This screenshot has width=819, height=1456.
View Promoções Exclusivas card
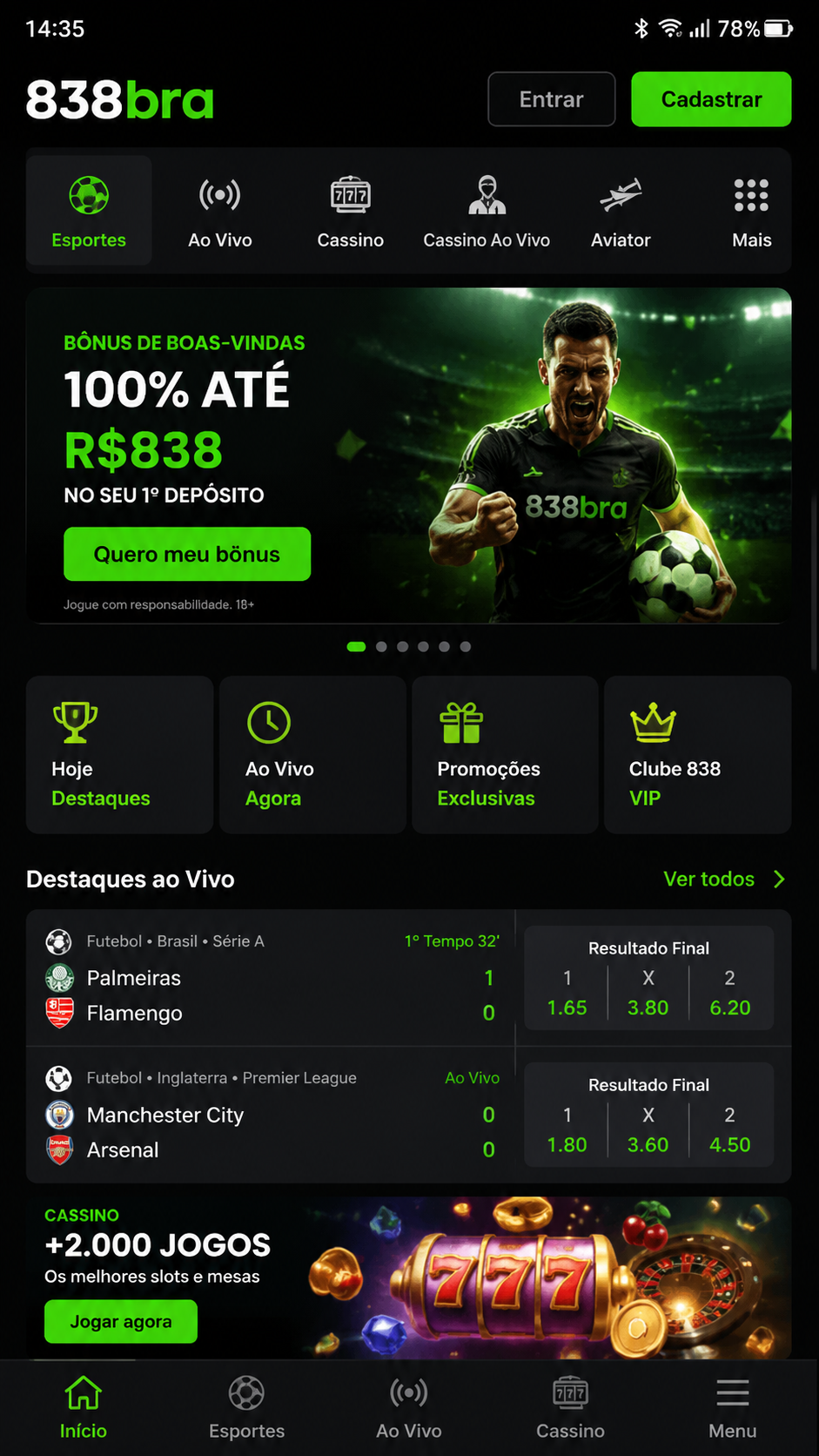pyautogui.click(x=505, y=755)
